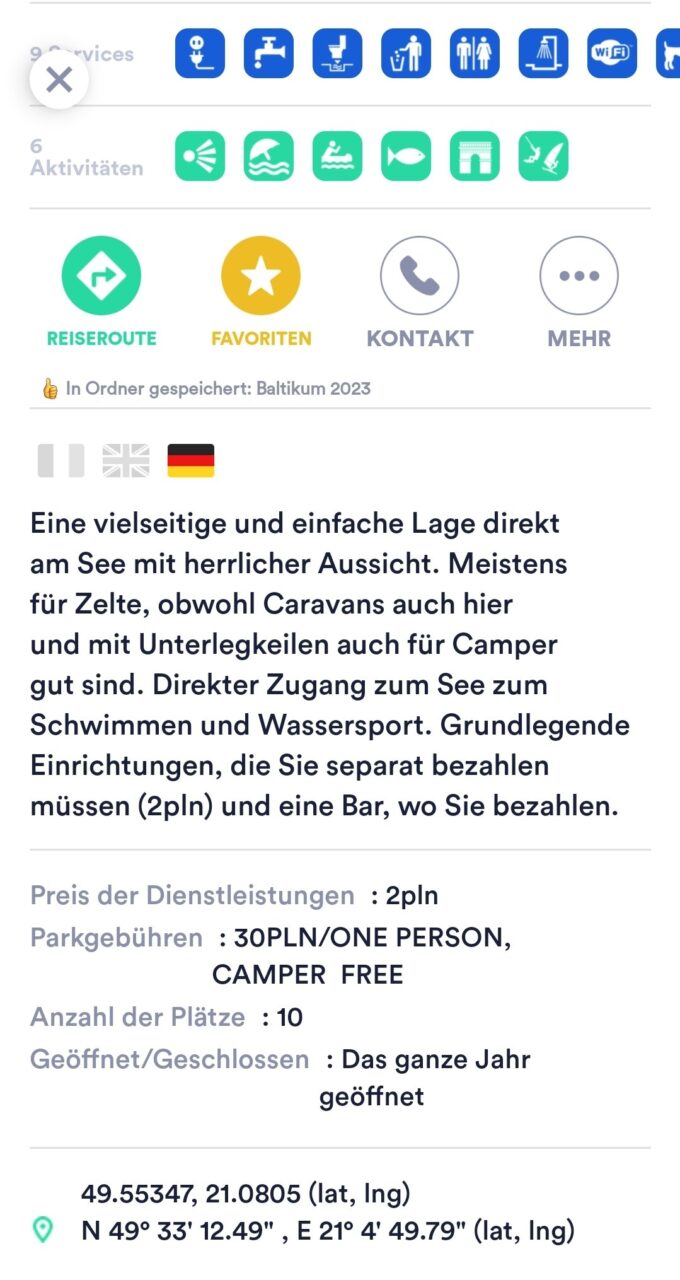Screen dimensions: 680x1280
Task: Tap the WiFi service icon
Action: (x=612, y=54)
